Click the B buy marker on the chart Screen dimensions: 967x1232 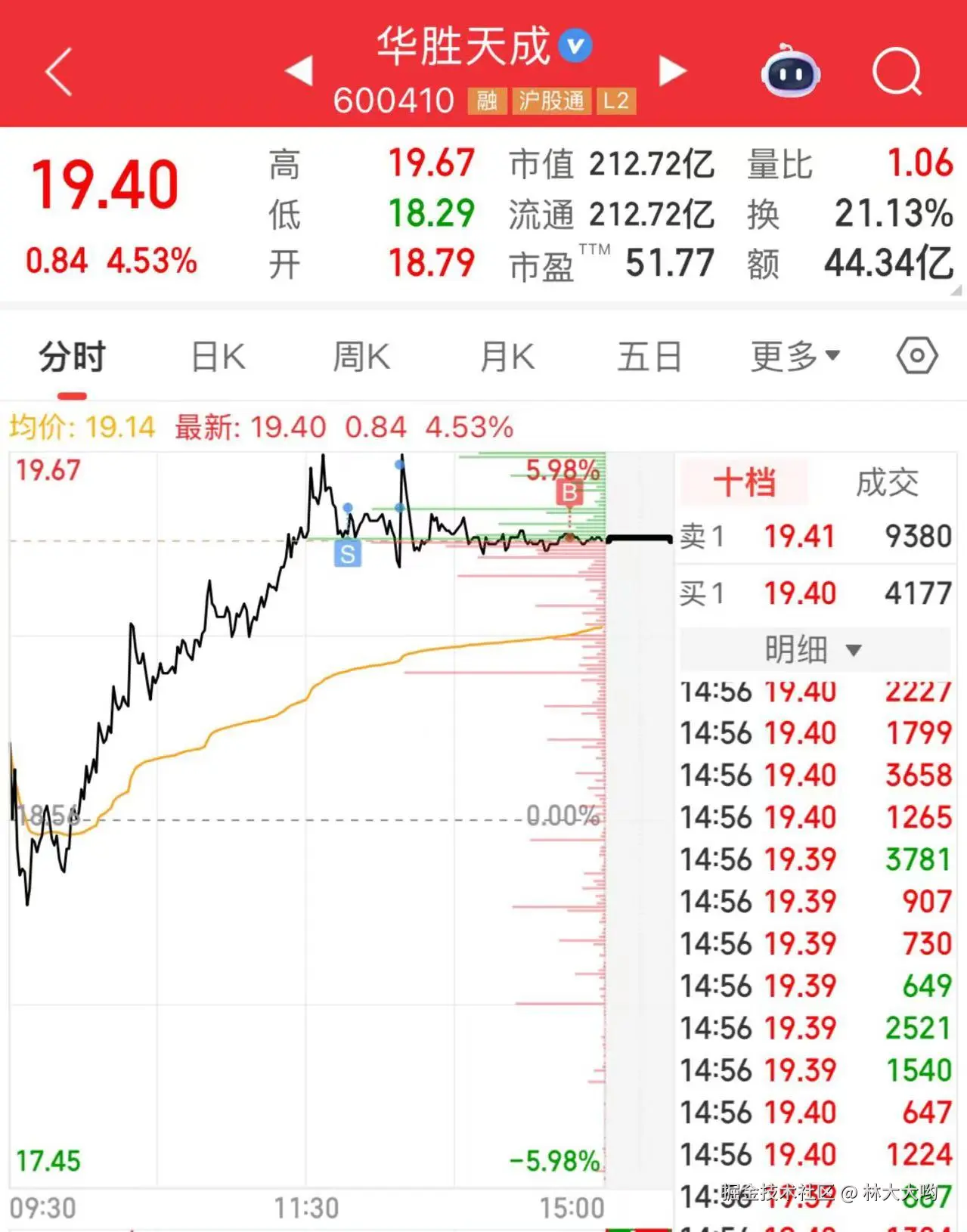(569, 493)
